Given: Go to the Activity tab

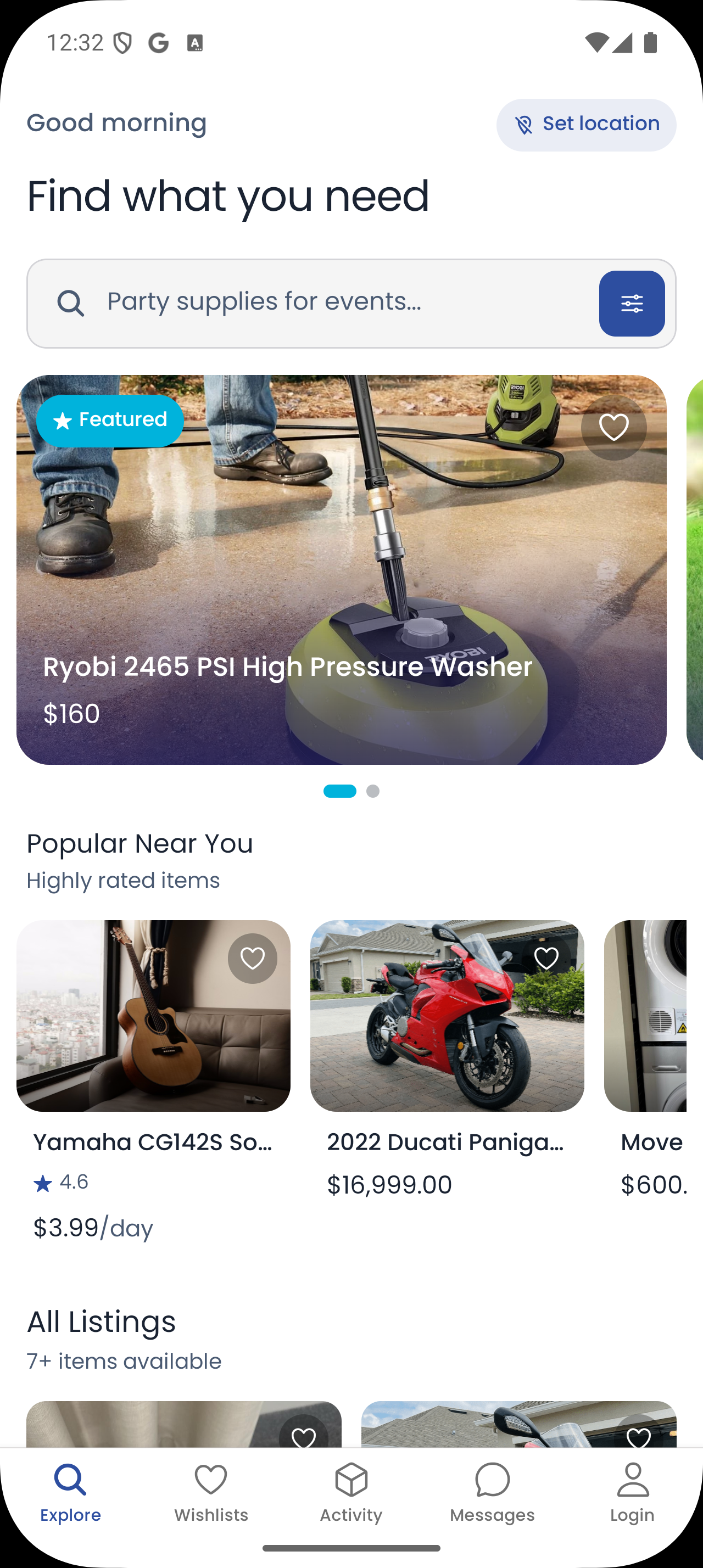Looking at the screenshot, I should [351, 1493].
